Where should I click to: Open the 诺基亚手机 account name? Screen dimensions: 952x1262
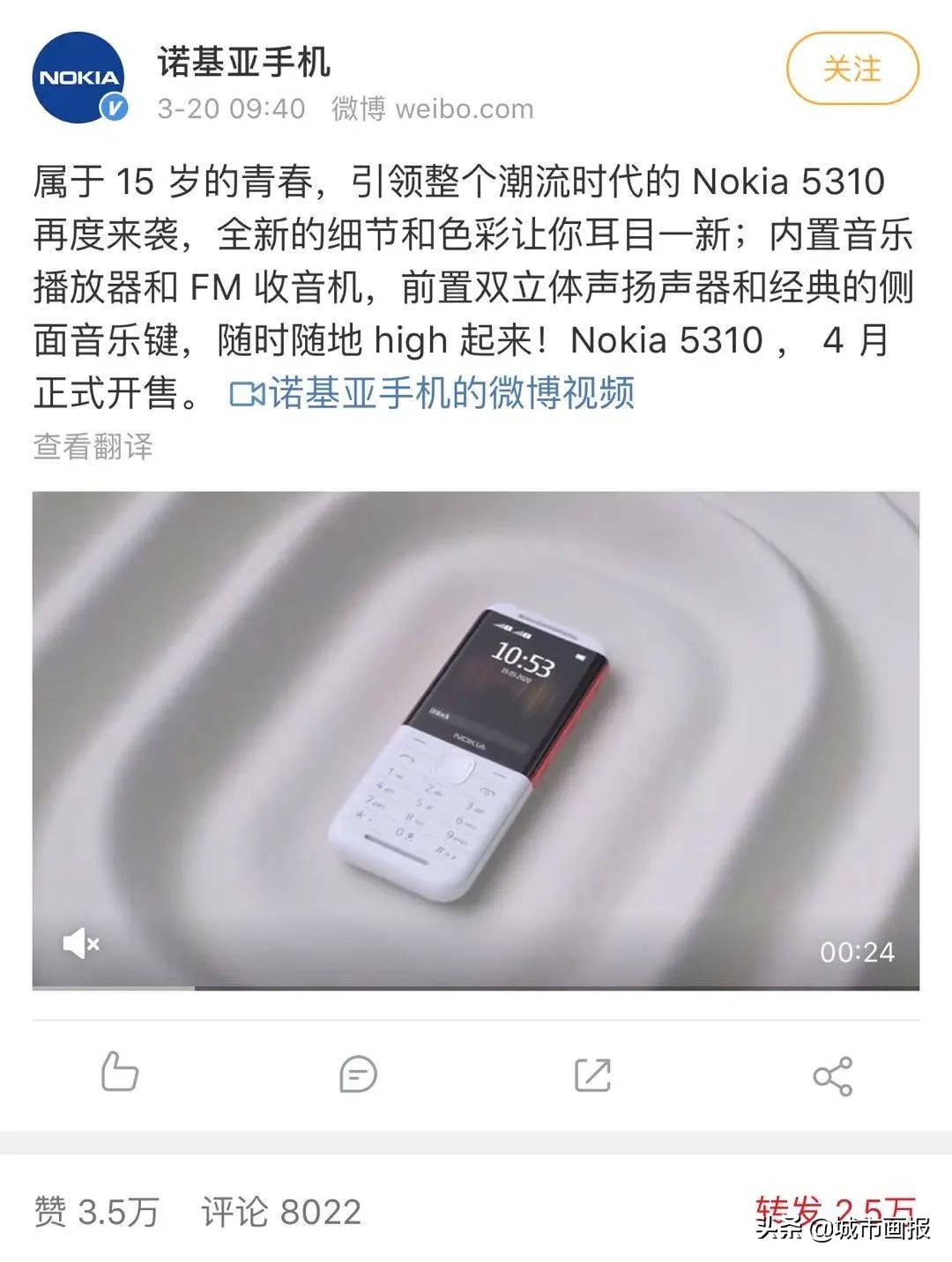(x=244, y=62)
